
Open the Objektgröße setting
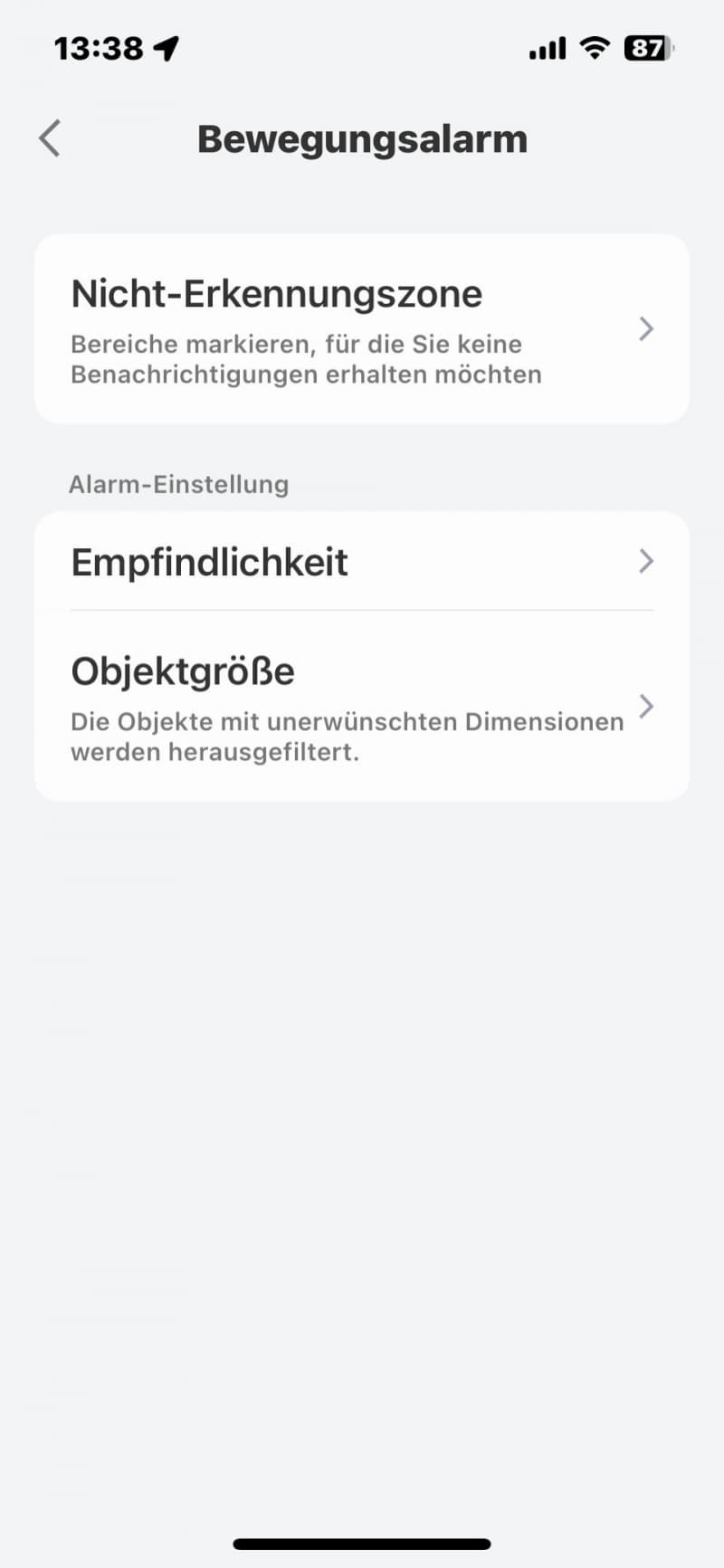[362, 707]
